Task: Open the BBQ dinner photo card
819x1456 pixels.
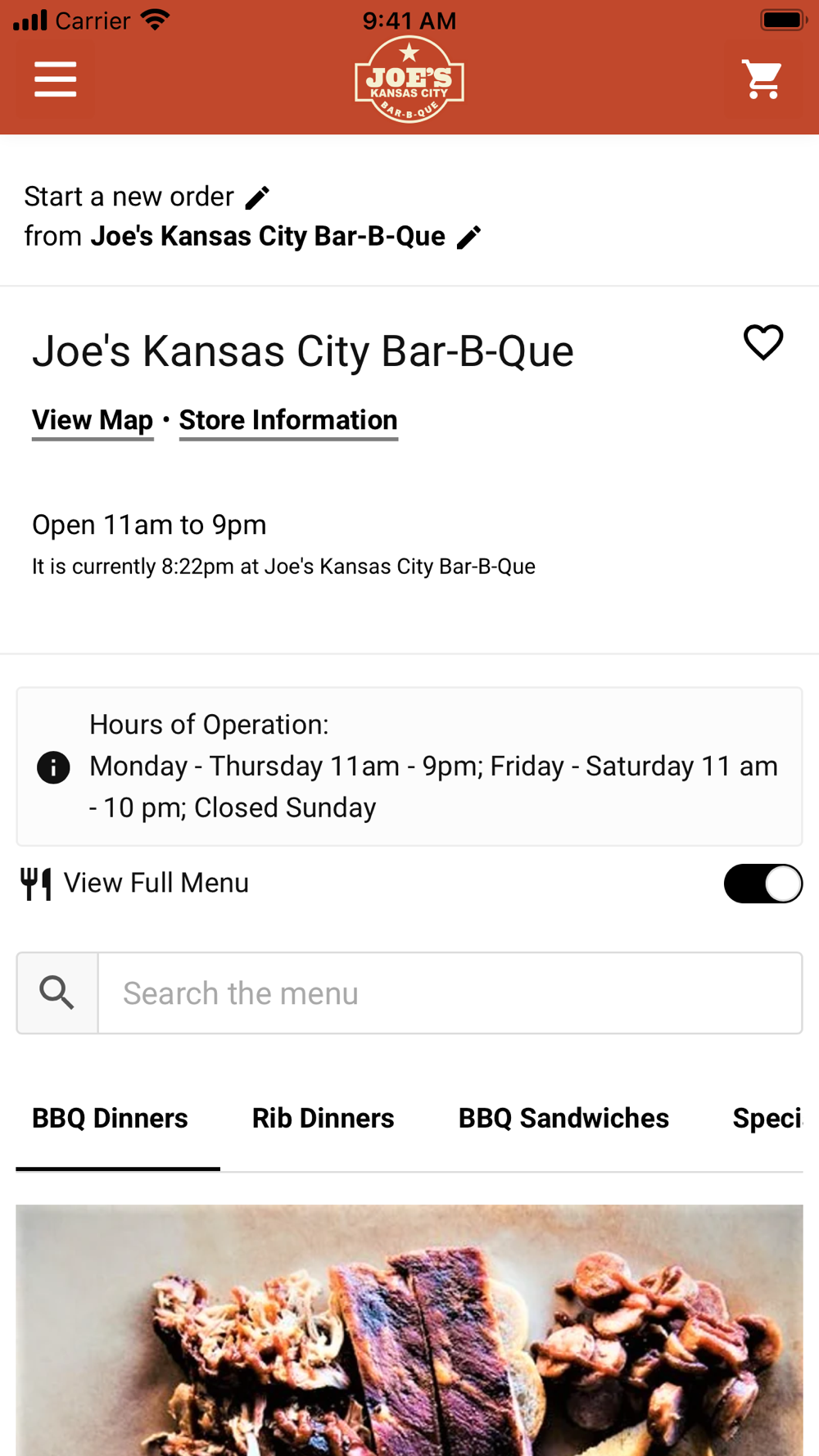Action: pos(409,1330)
